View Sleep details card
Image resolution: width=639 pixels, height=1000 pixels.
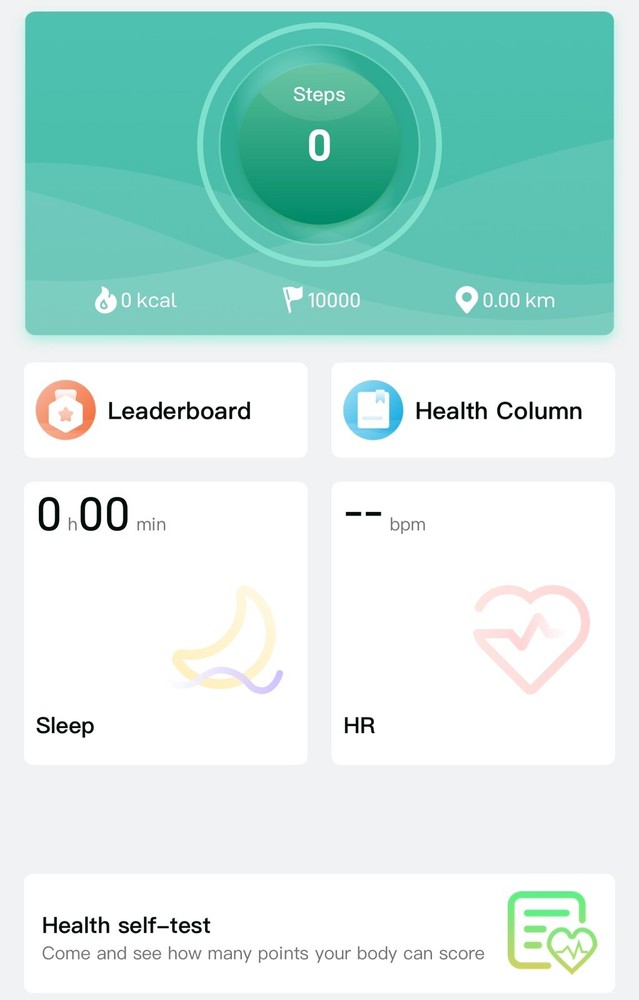click(x=166, y=623)
